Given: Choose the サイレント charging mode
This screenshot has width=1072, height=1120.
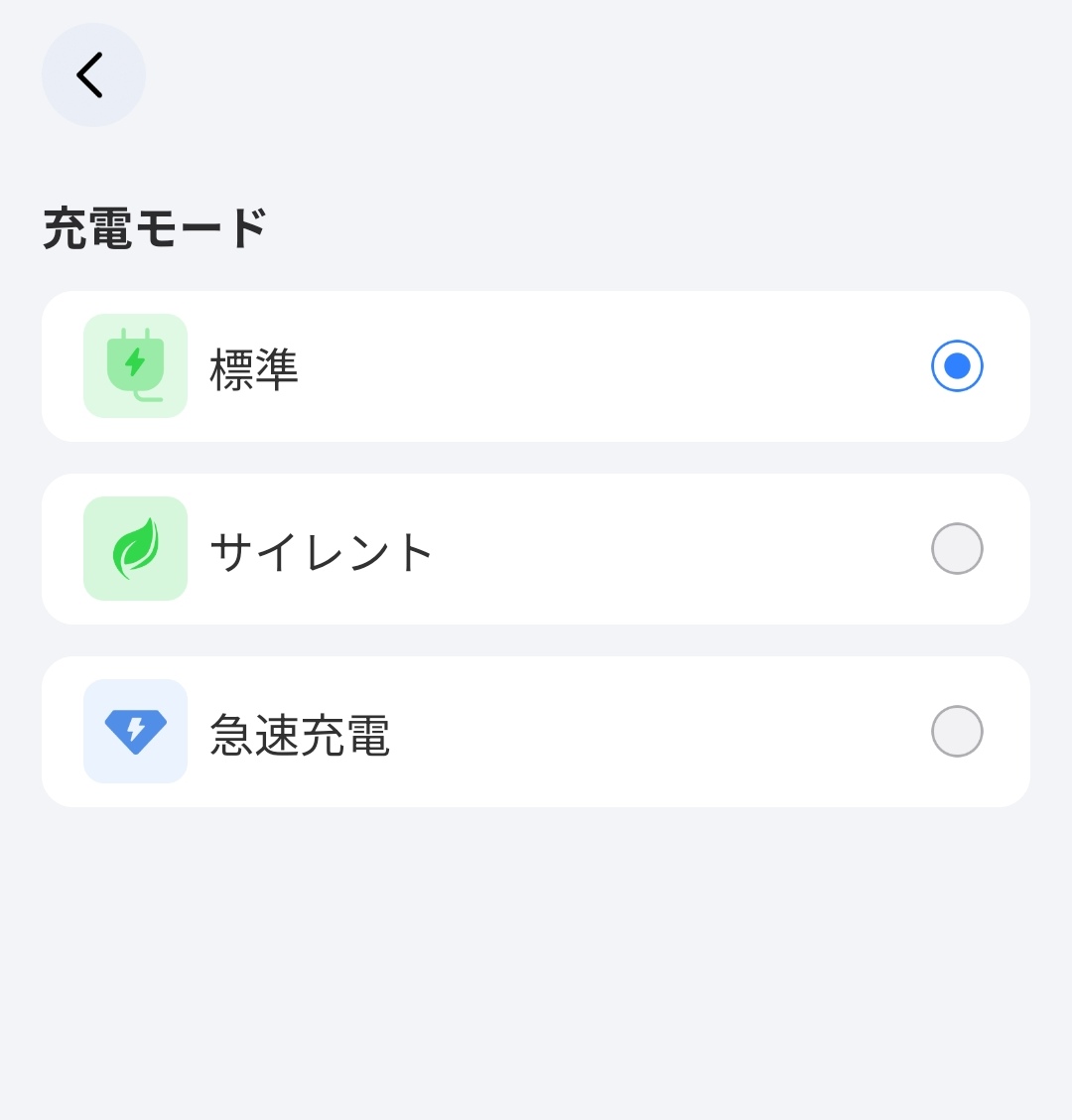Looking at the screenshot, I should [956, 549].
